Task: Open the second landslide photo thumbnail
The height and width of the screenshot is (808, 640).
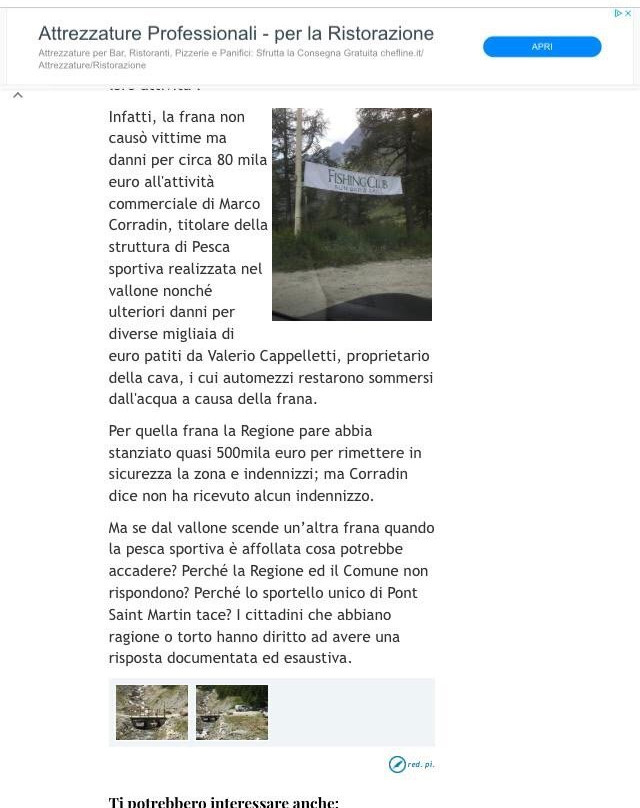Action: (232, 713)
